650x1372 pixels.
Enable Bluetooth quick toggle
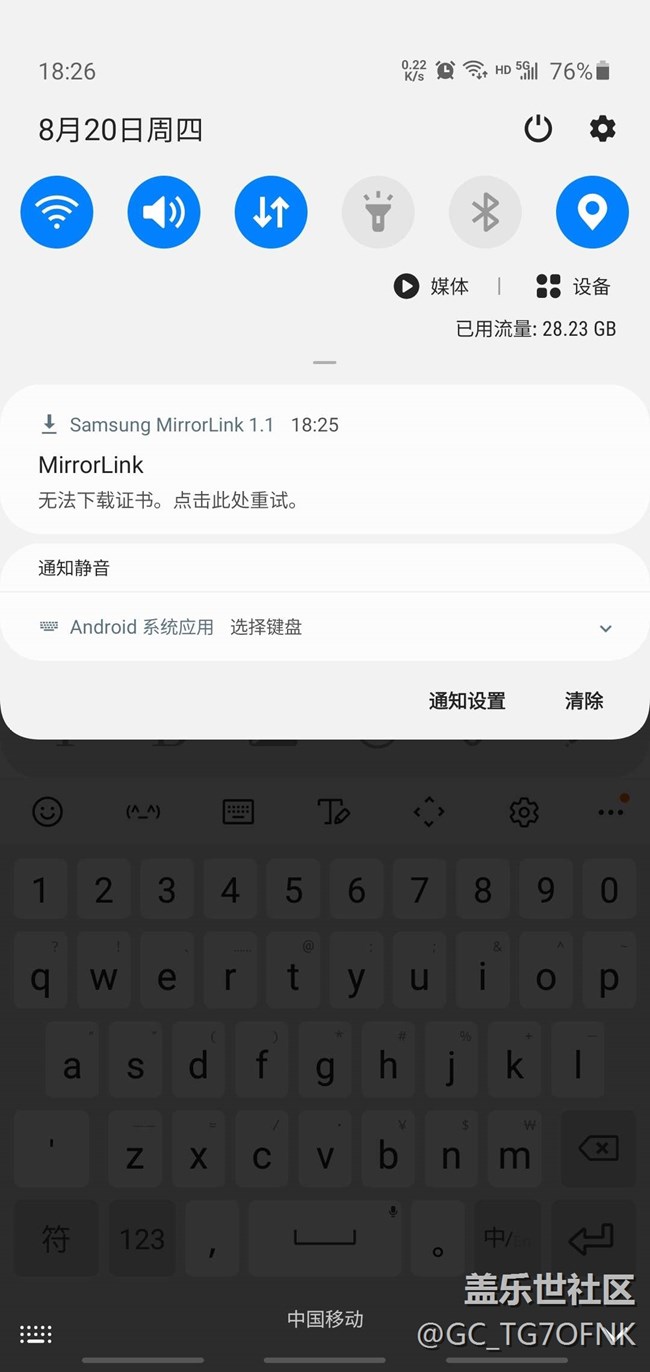(x=485, y=212)
